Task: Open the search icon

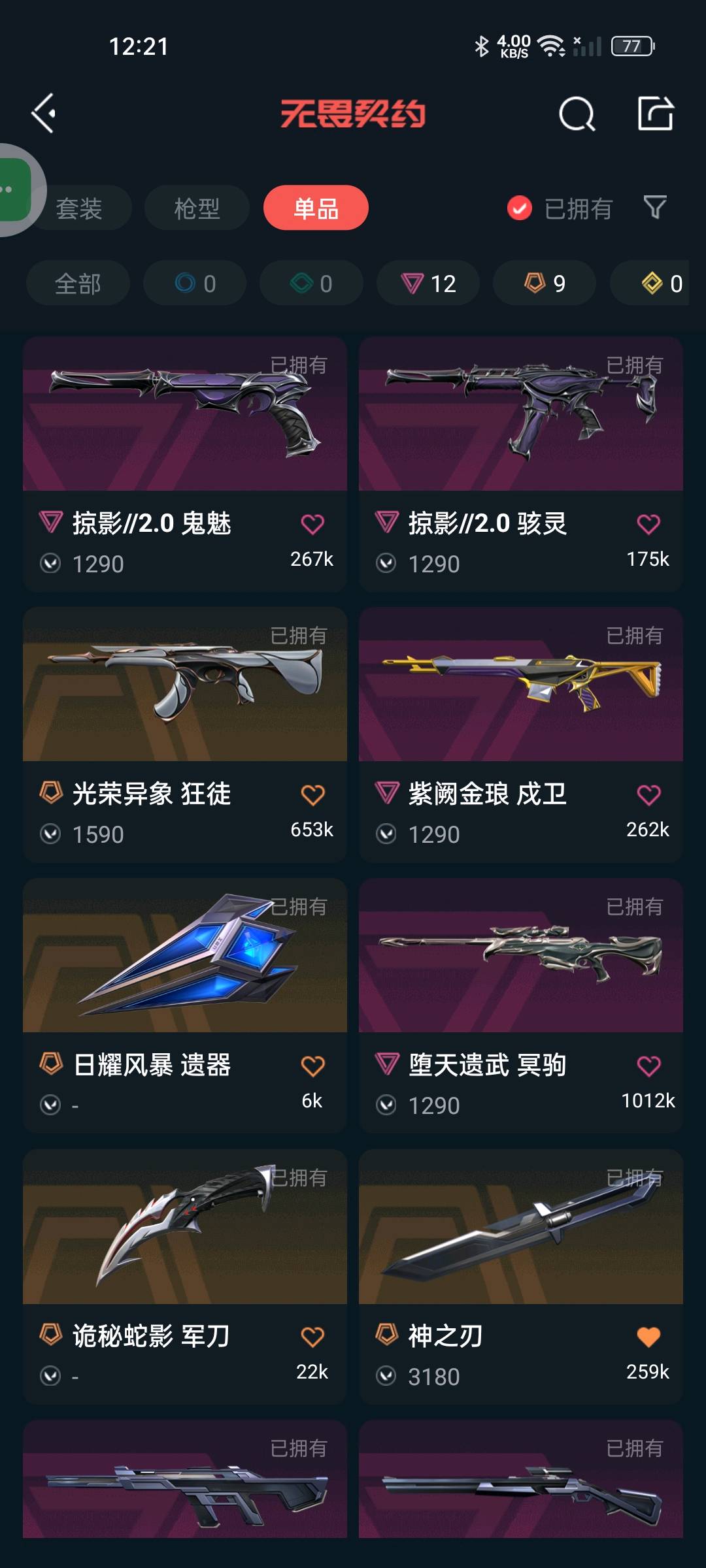Action: [577, 114]
